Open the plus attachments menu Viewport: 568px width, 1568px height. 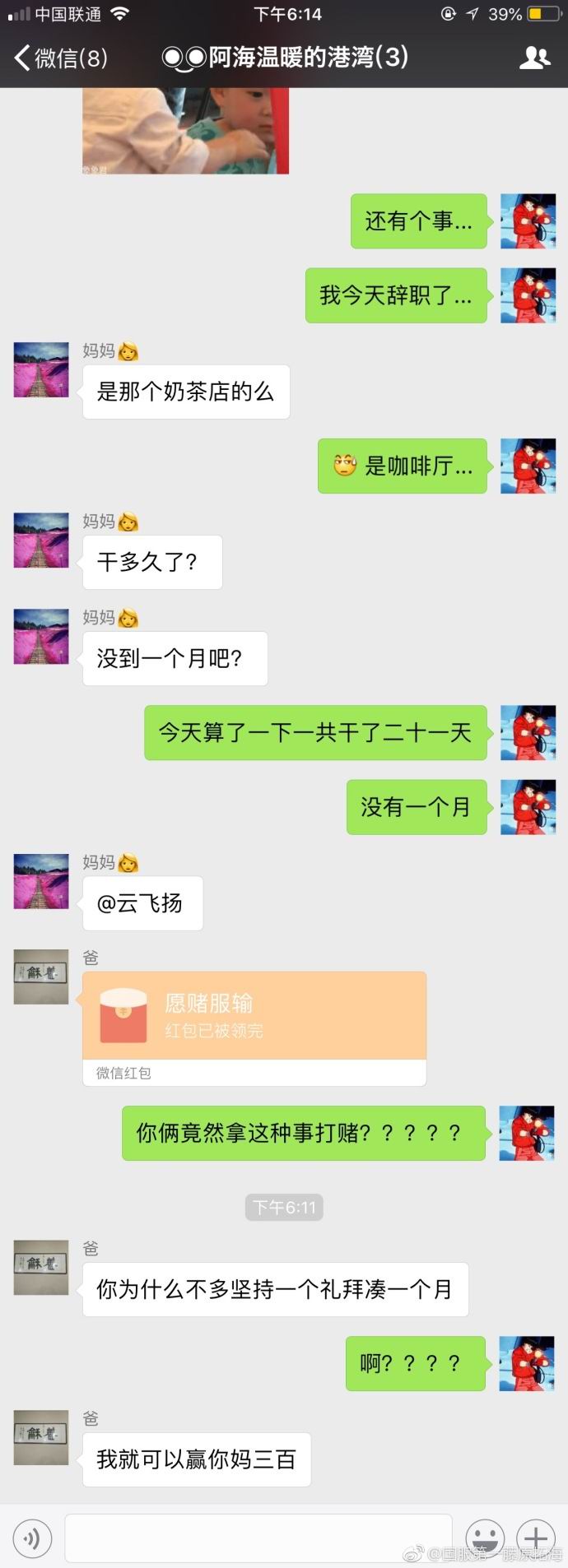pyautogui.click(x=536, y=1537)
